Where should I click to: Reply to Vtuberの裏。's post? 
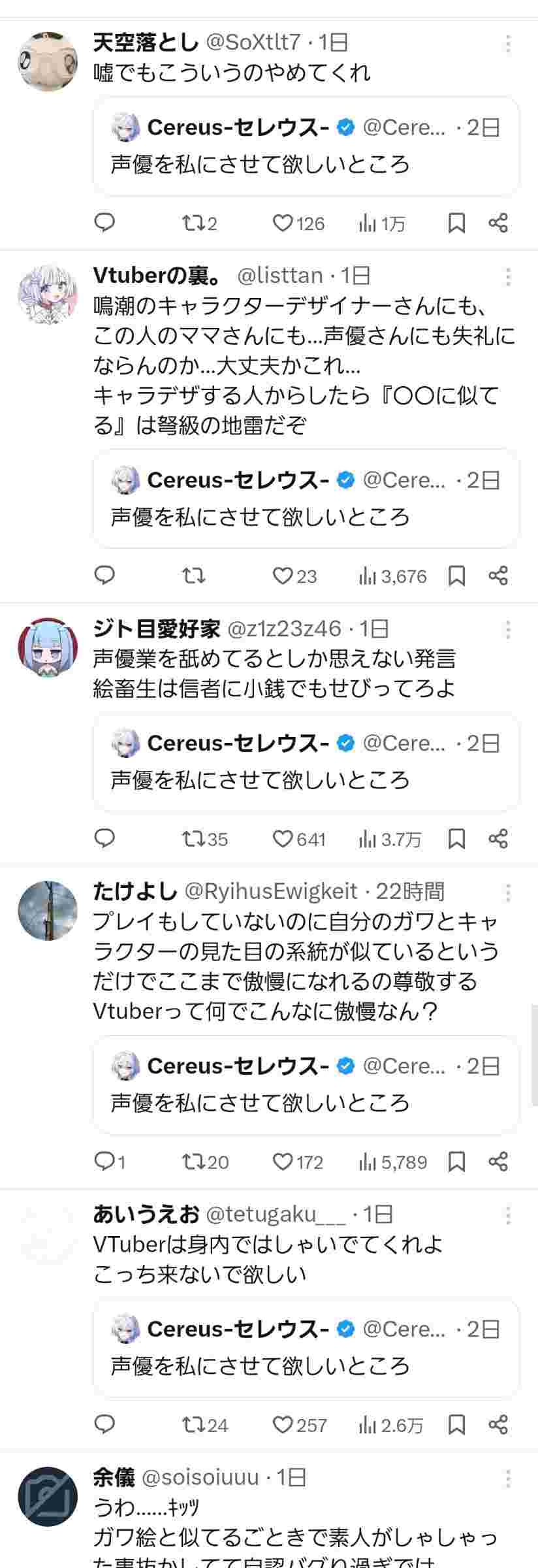click(105, 576)
